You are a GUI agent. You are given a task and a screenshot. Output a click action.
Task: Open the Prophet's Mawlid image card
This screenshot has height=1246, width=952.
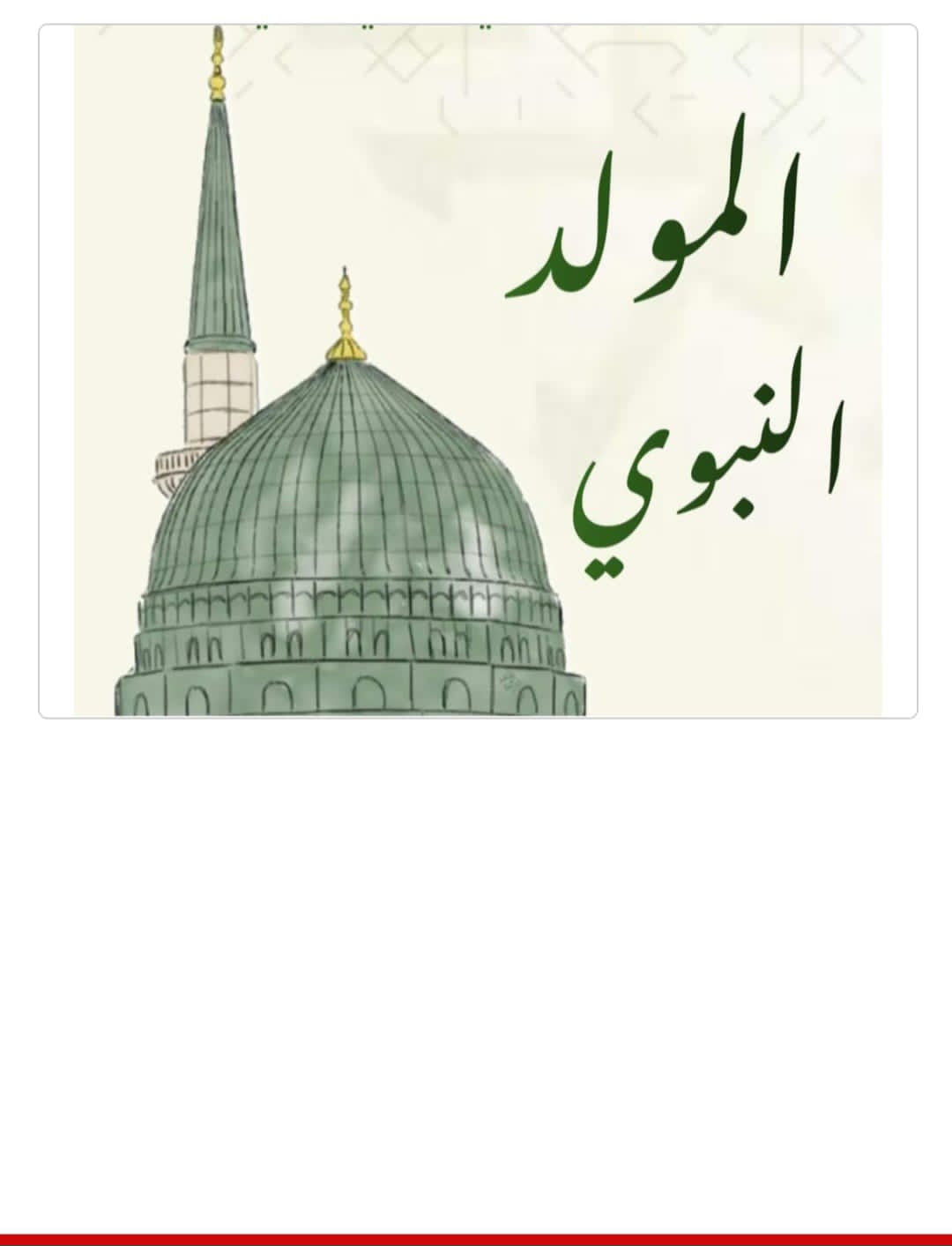point(477,371)
